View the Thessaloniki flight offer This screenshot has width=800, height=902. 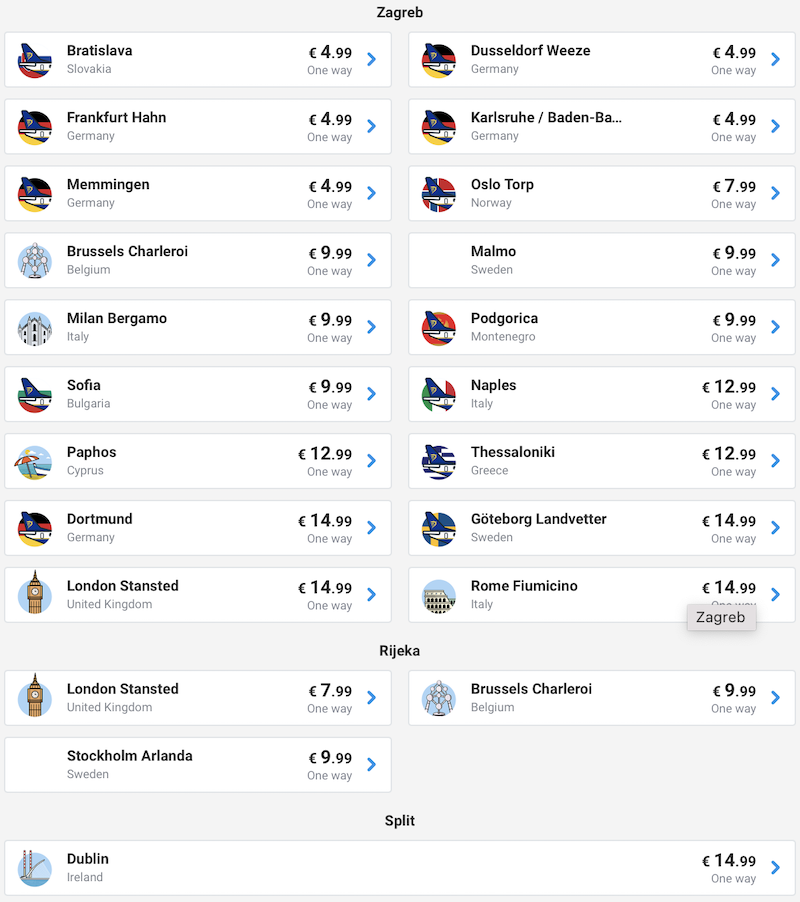[602, 462]
